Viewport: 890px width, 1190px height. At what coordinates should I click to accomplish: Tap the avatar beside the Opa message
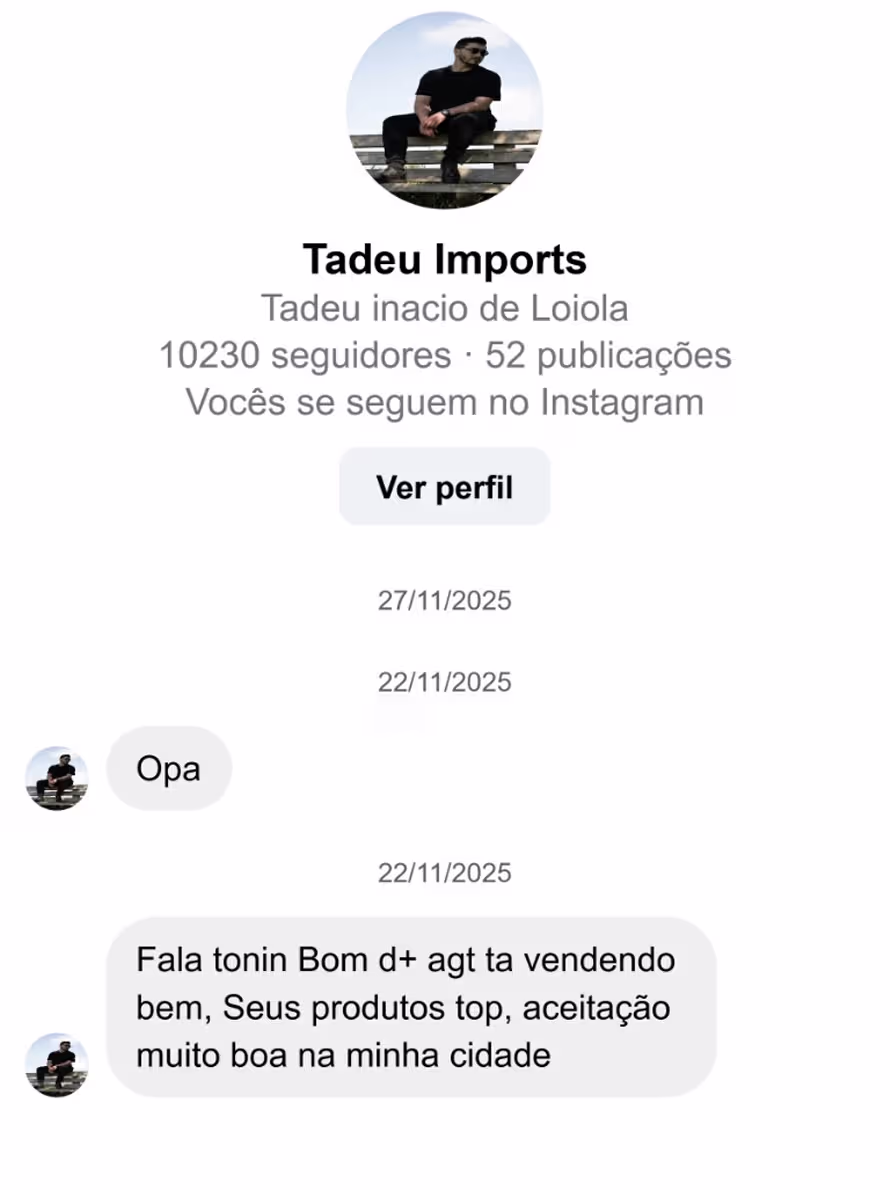coord(57,777)
